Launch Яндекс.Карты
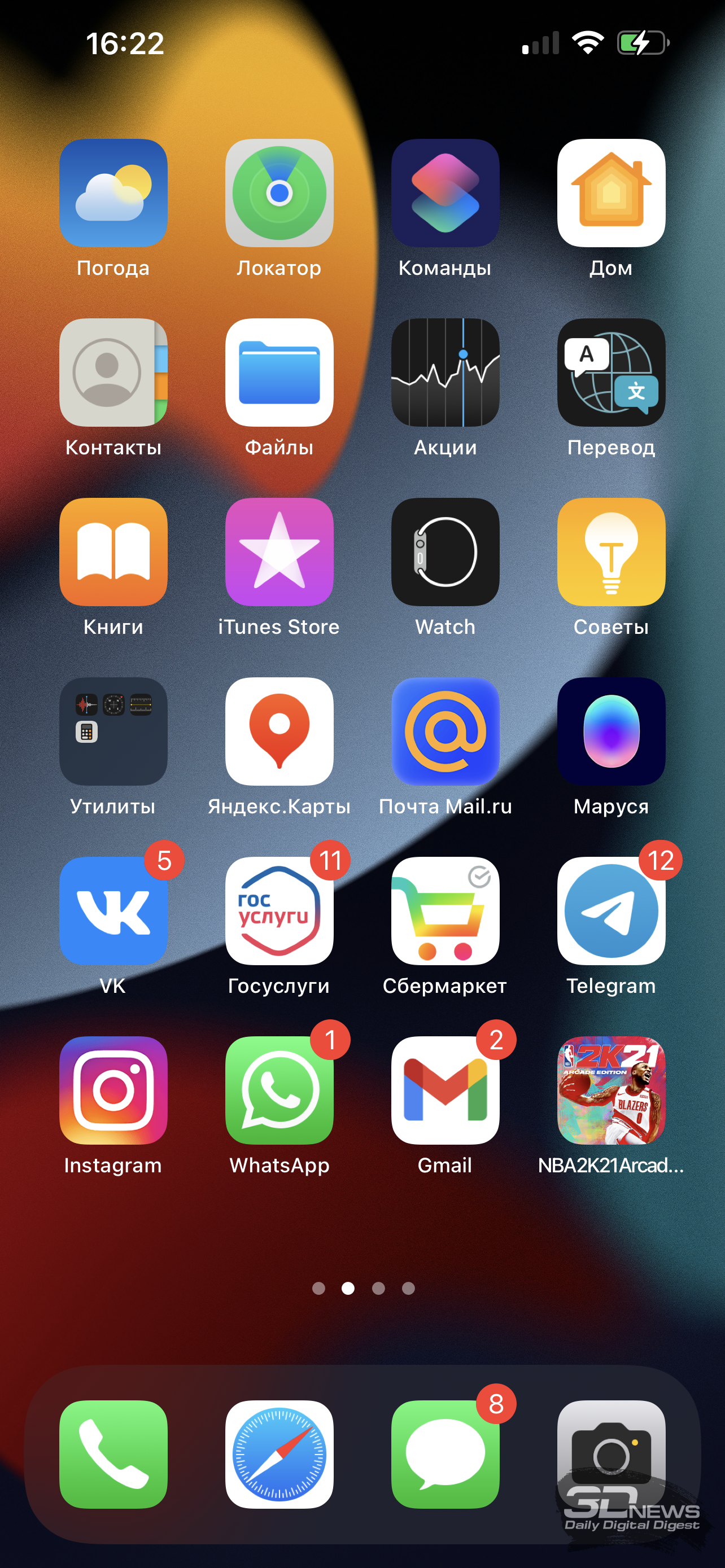 (x=279, y=732)
